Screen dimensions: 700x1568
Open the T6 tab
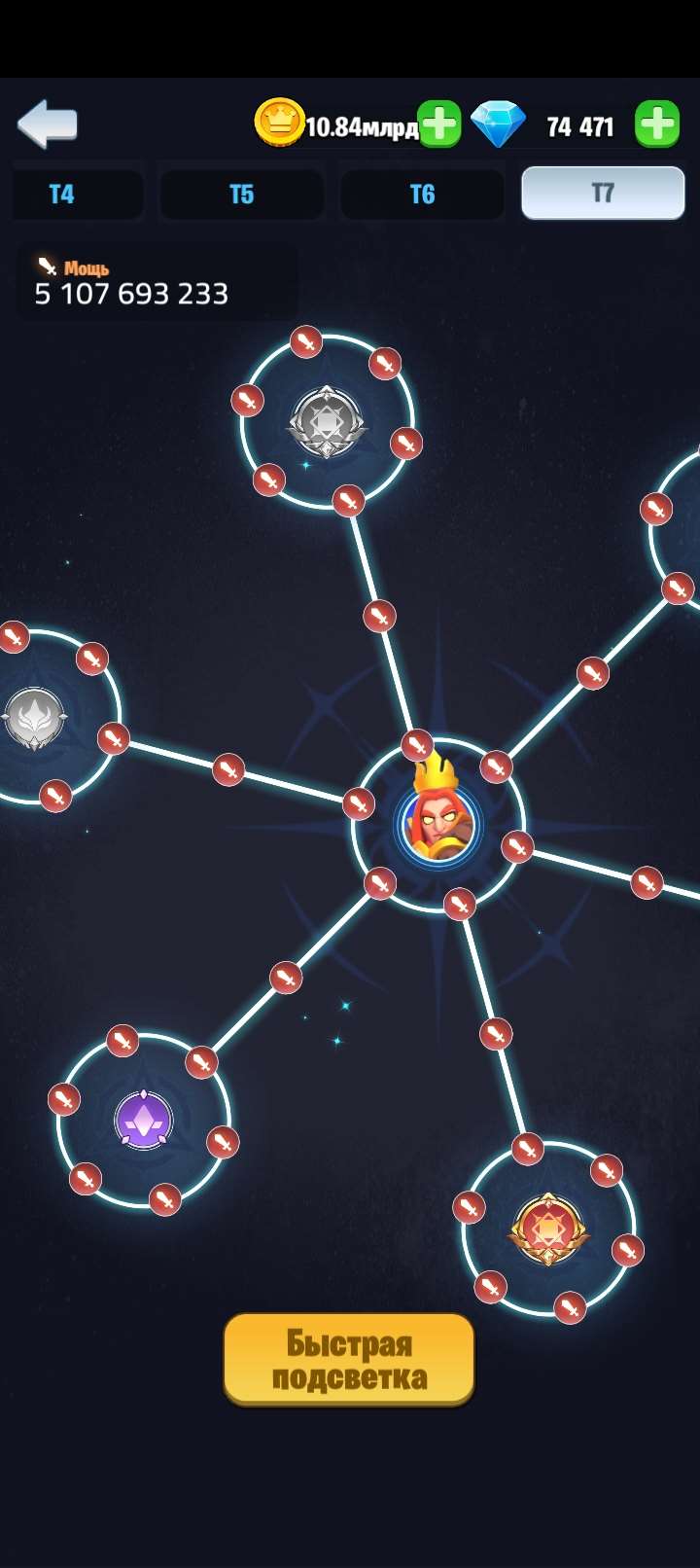(422, 194)
